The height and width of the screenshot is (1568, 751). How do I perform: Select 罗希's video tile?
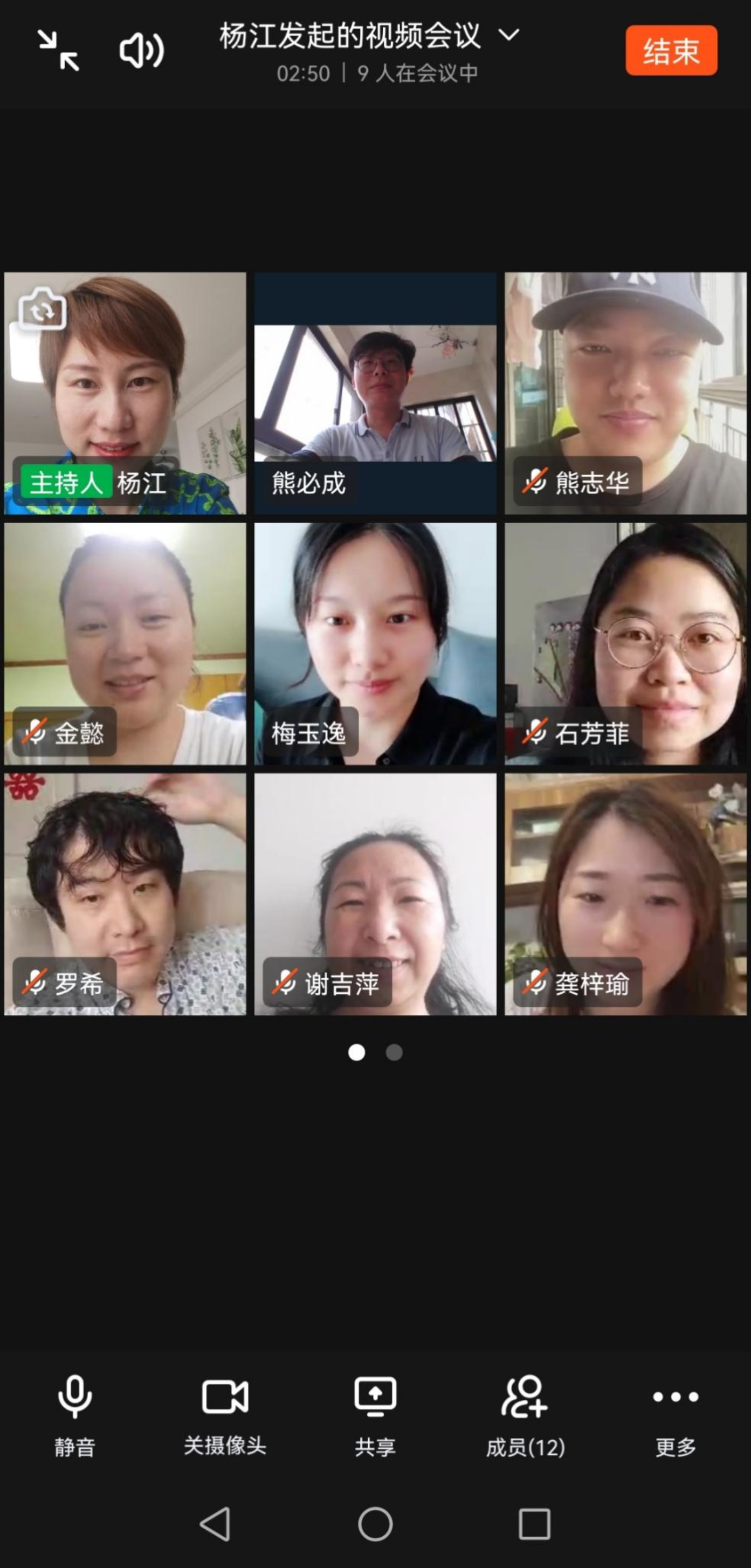pos(126,894)
